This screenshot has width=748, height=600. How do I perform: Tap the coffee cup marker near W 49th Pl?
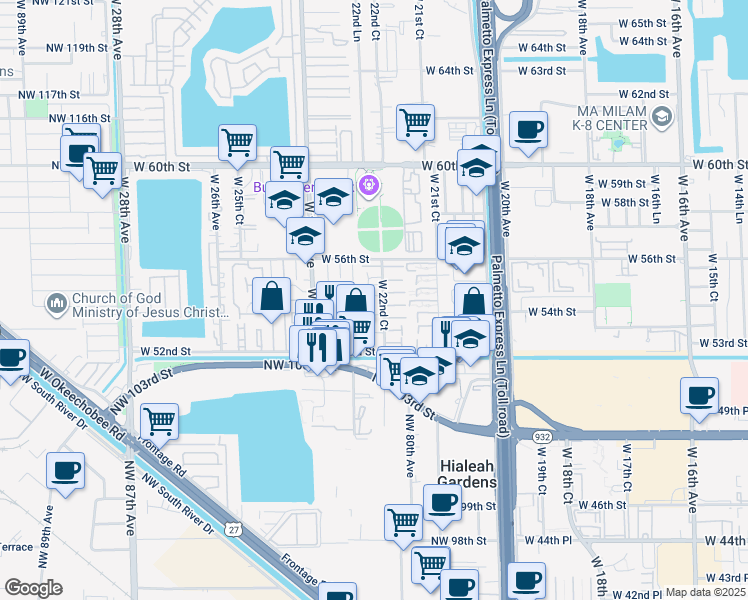699,399
